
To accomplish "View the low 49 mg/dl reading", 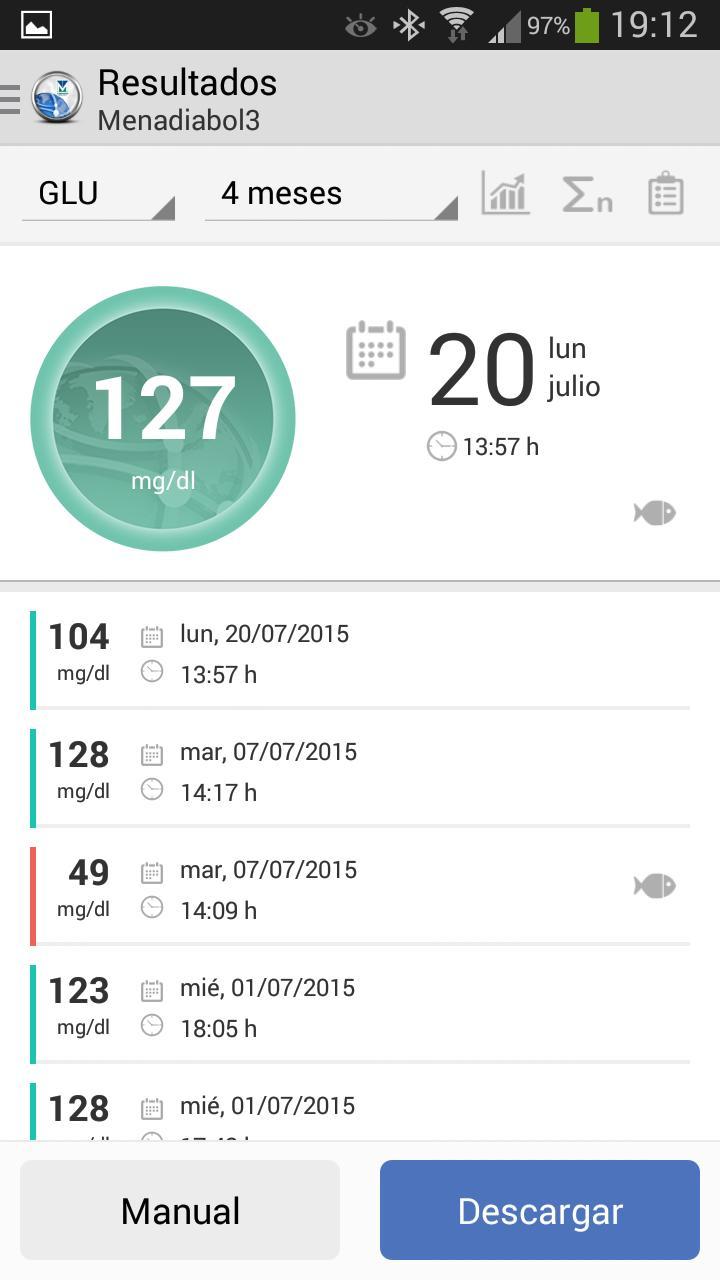I will [x=360, y=890].
